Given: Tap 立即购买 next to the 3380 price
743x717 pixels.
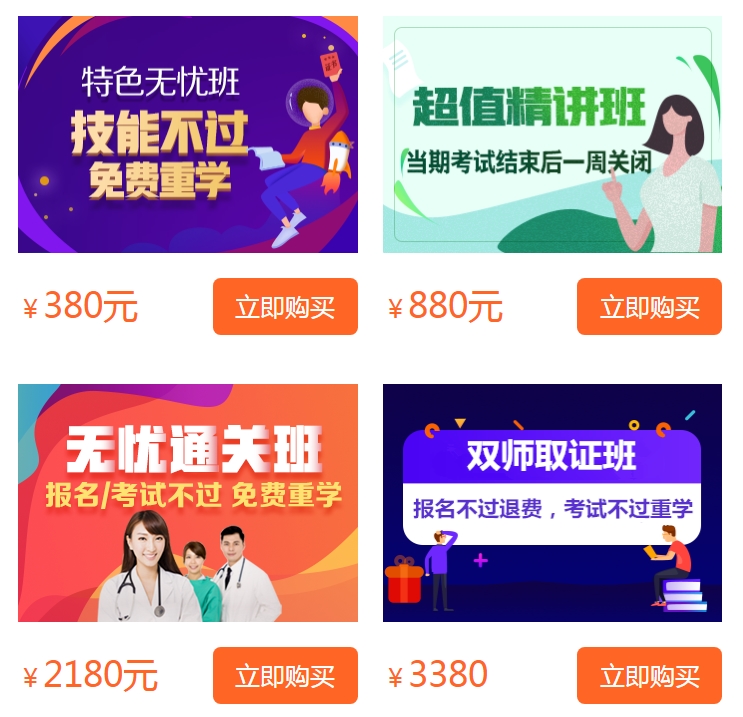Looking at the screenshot, I should 649,675.
